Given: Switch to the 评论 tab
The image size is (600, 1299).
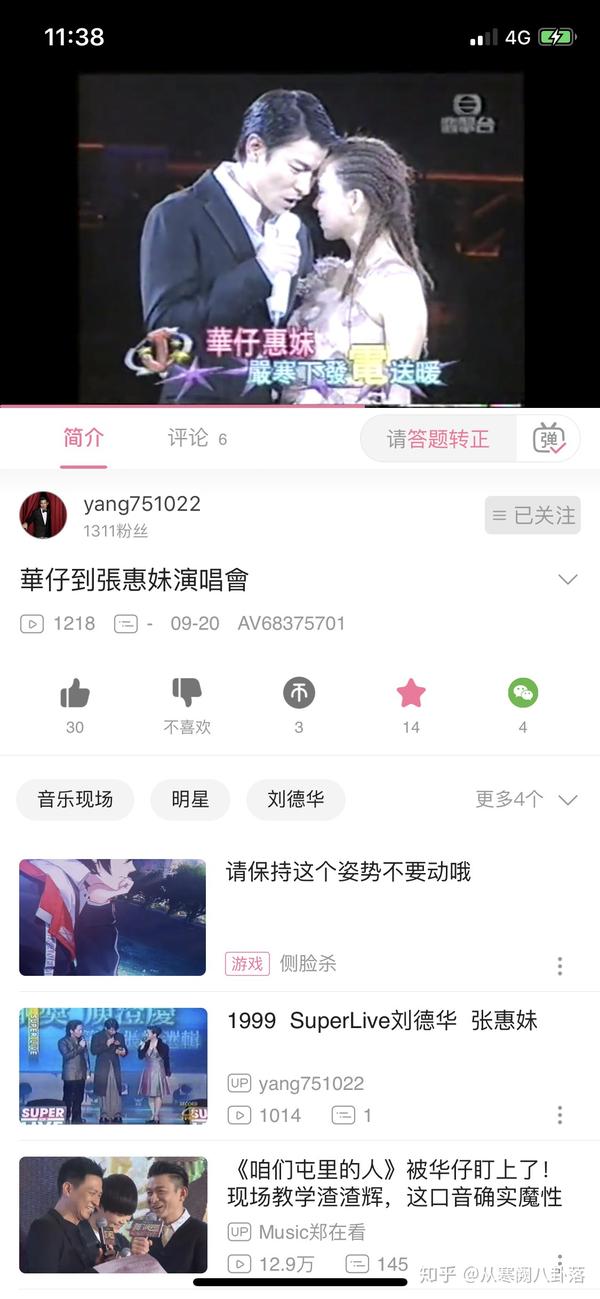Looking at the screenshot, I should tap(196, 439).
